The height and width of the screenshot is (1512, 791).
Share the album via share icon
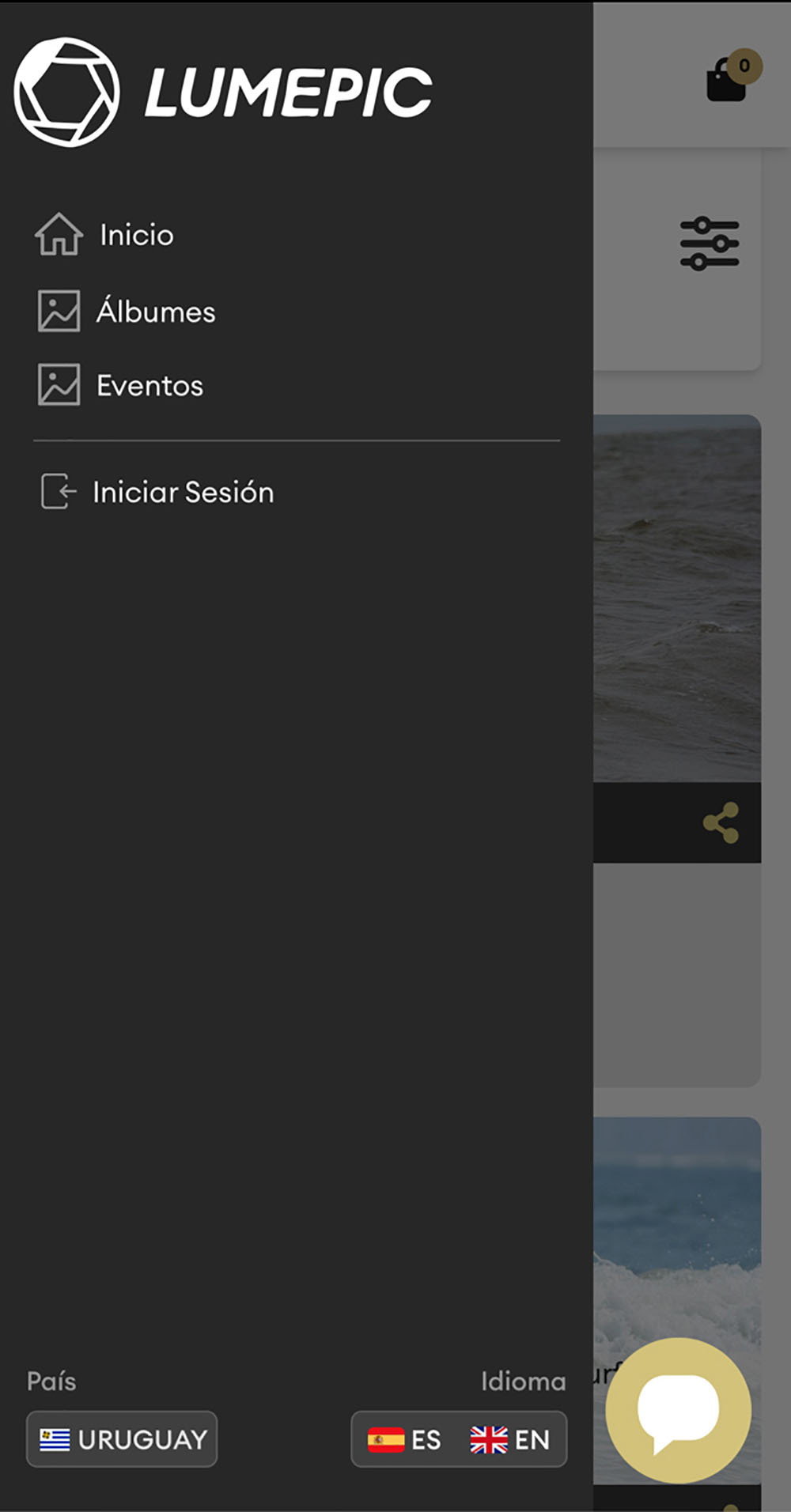(721, 822)
